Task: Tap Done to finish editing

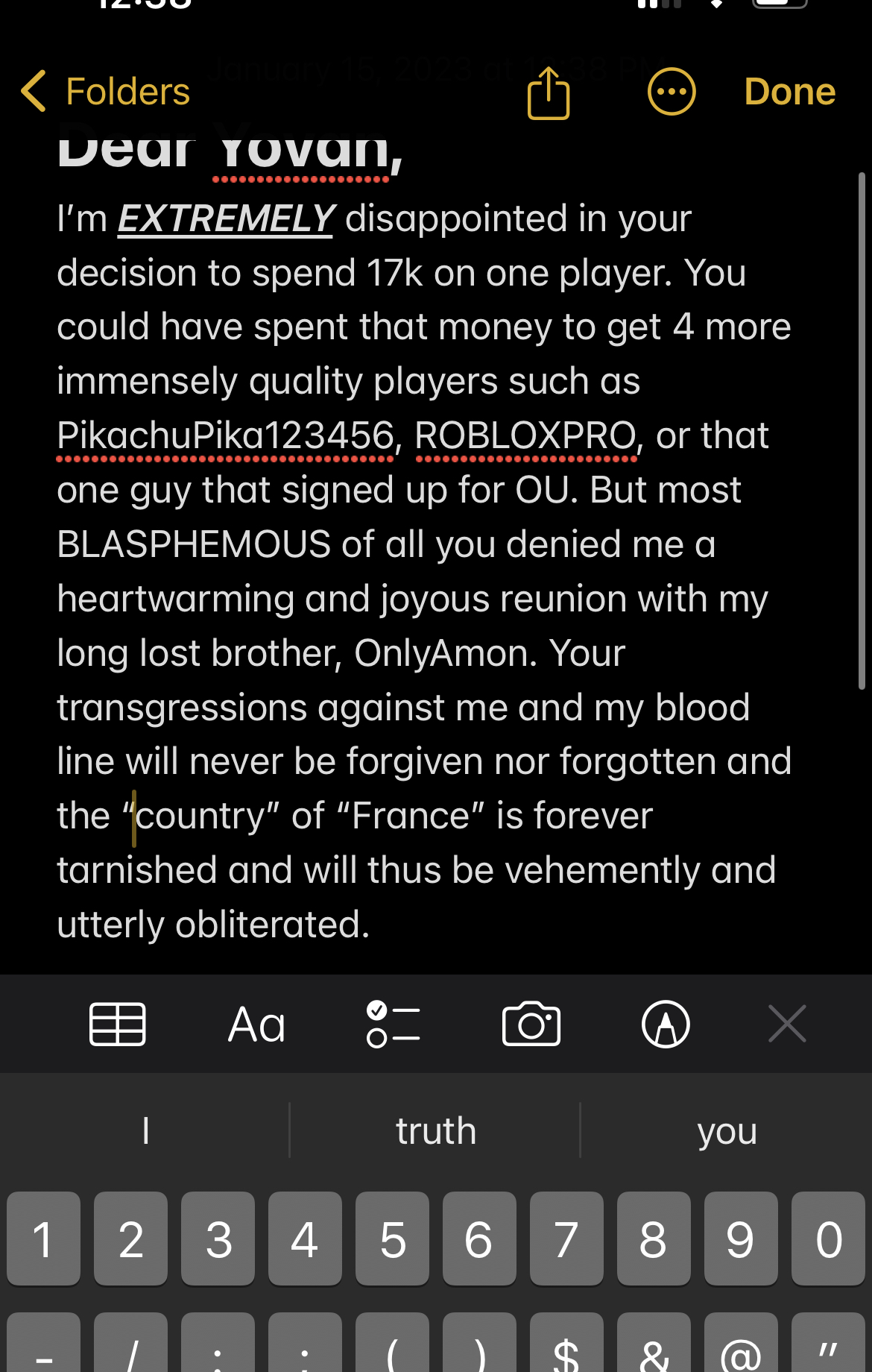Action: point(789,92)
